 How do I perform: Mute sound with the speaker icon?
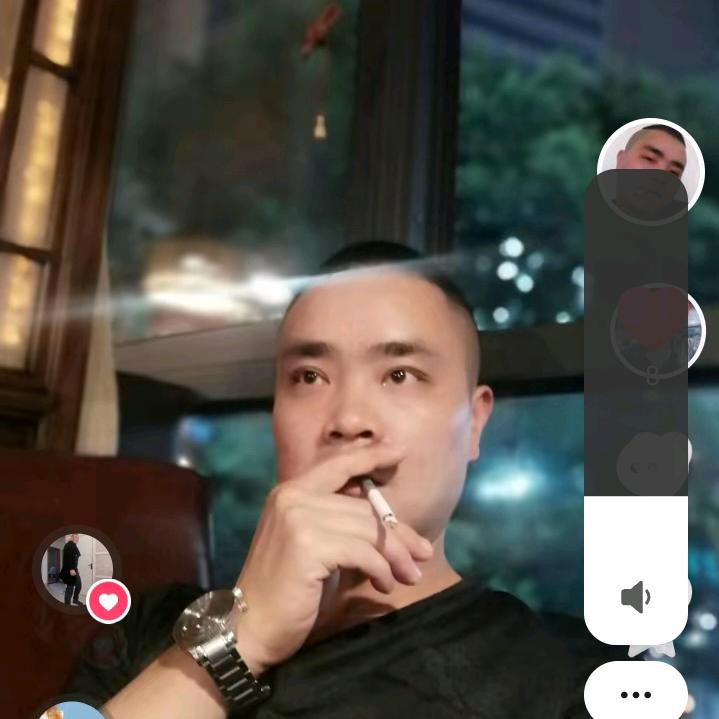635,598
